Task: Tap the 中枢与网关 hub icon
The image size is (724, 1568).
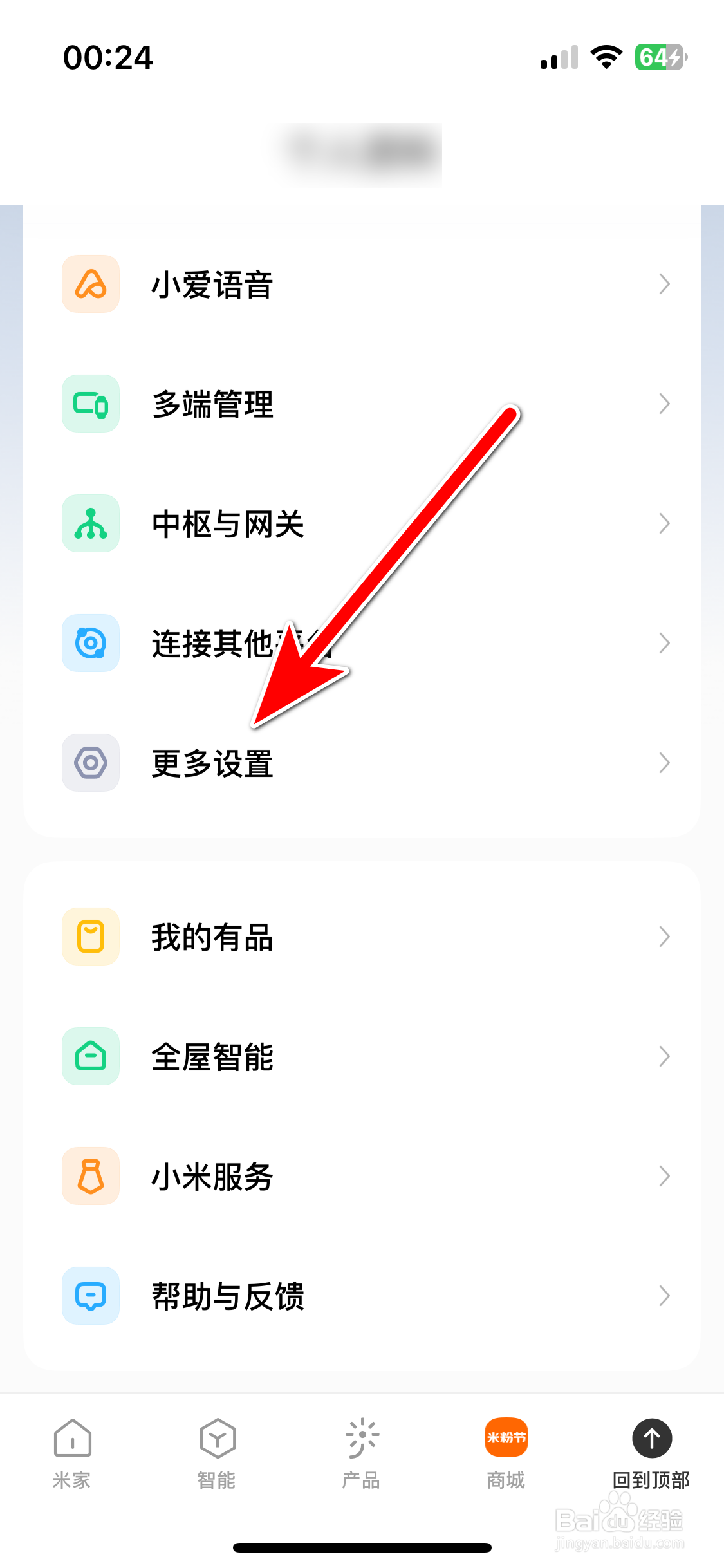Action: pos(90,523)
